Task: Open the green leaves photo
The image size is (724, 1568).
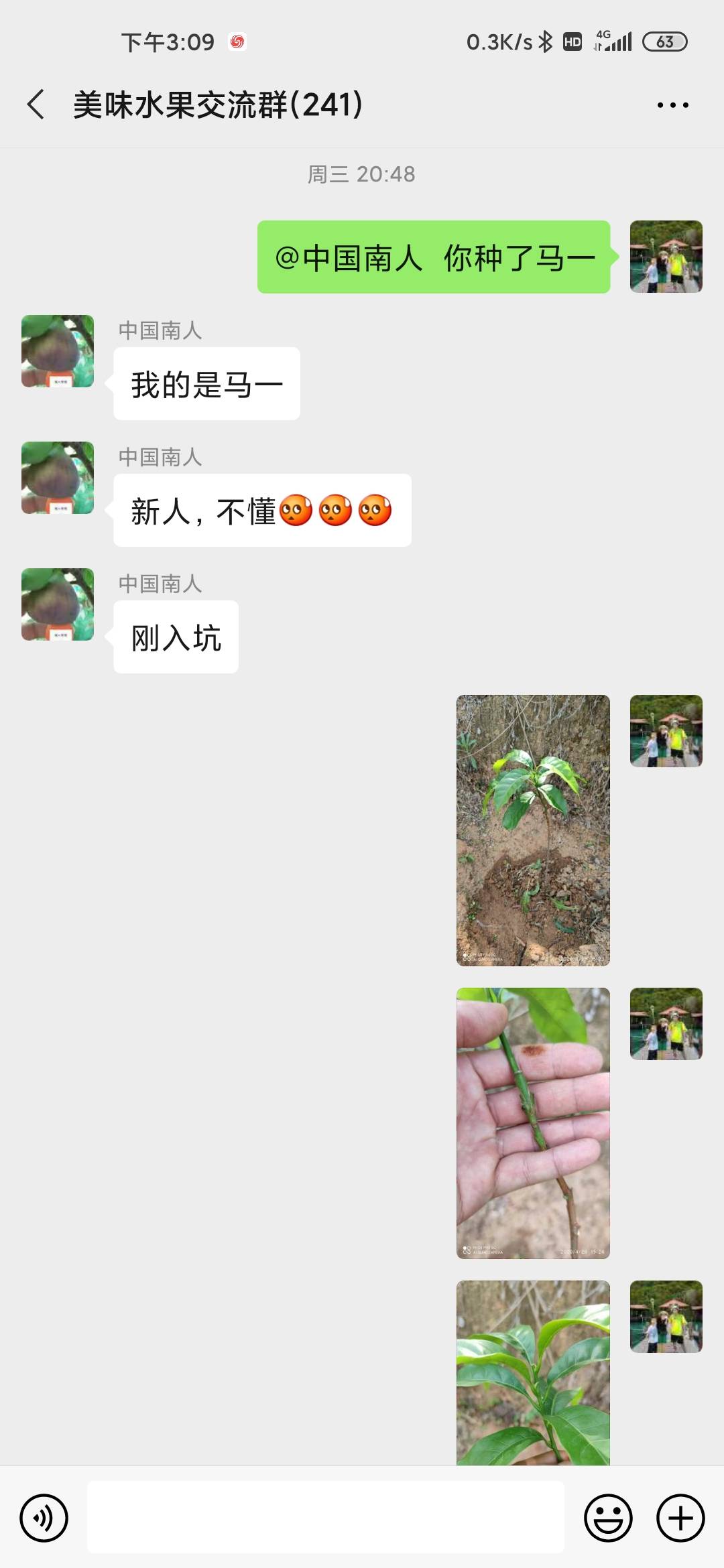Action: tap(534, 1372)
